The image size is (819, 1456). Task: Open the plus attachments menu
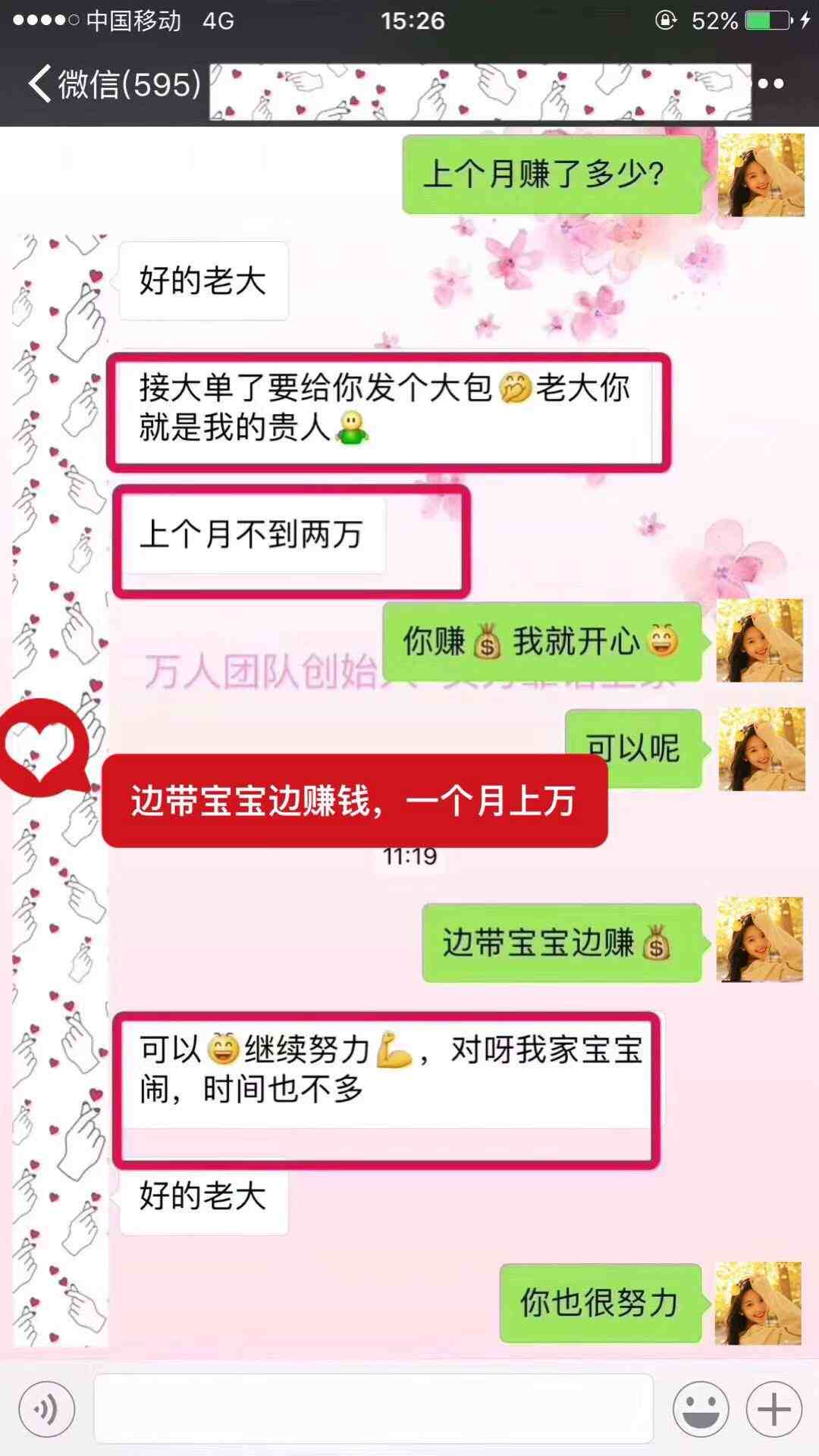point(773,1409)
